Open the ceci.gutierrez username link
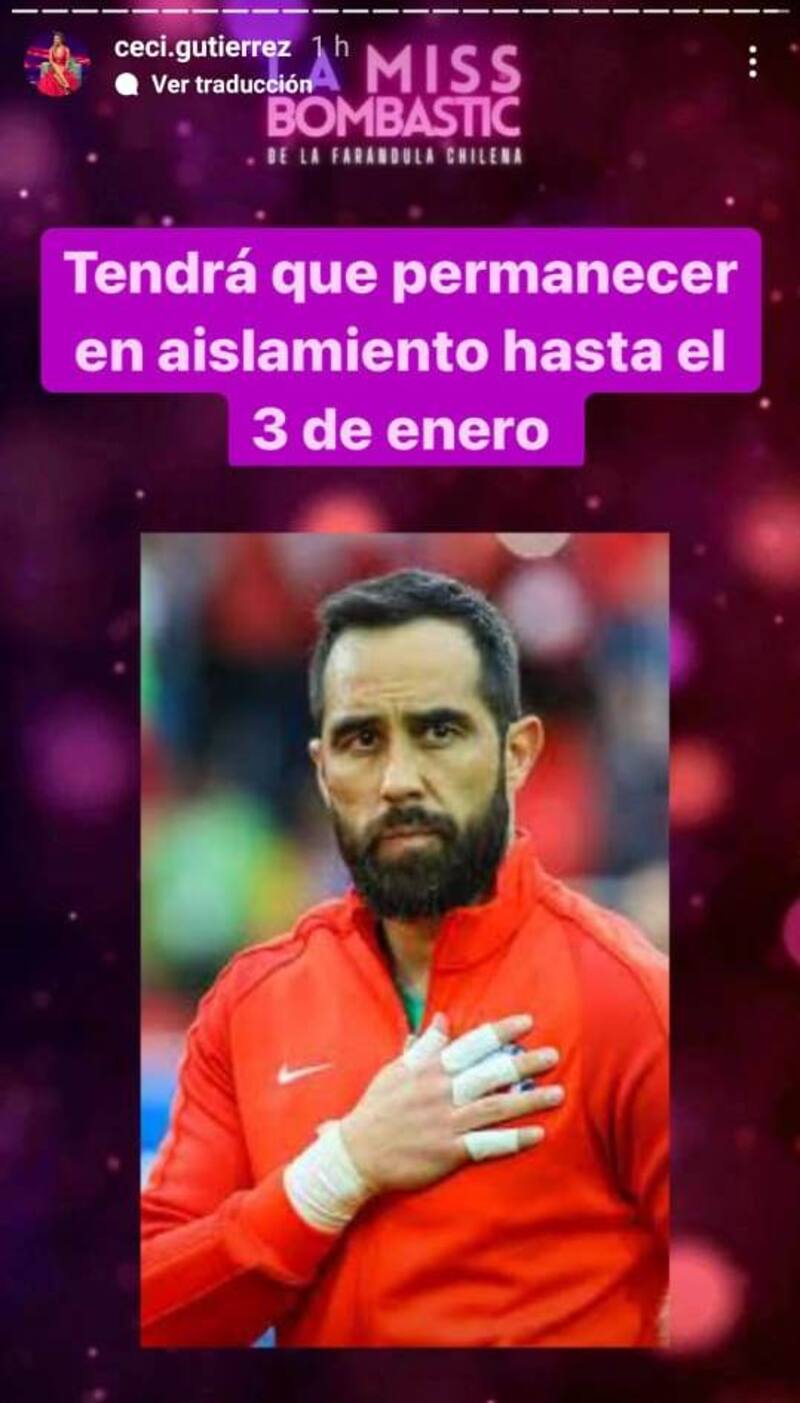Viewport: 800px width, 1403px height. (x=202, y=47)
